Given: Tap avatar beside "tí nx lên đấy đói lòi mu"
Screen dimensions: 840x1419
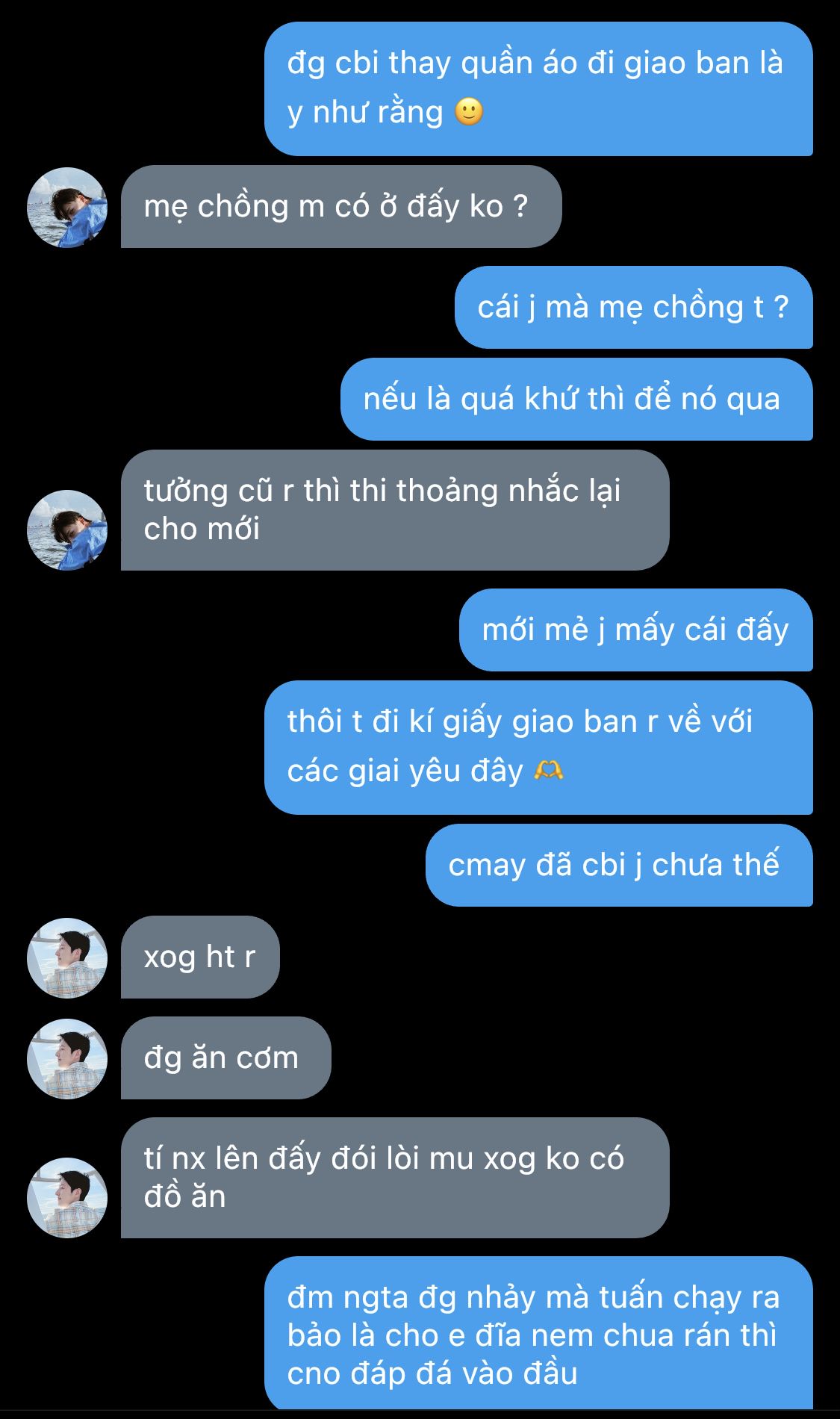Looking at the screenshot, I should coord(67,1197).
